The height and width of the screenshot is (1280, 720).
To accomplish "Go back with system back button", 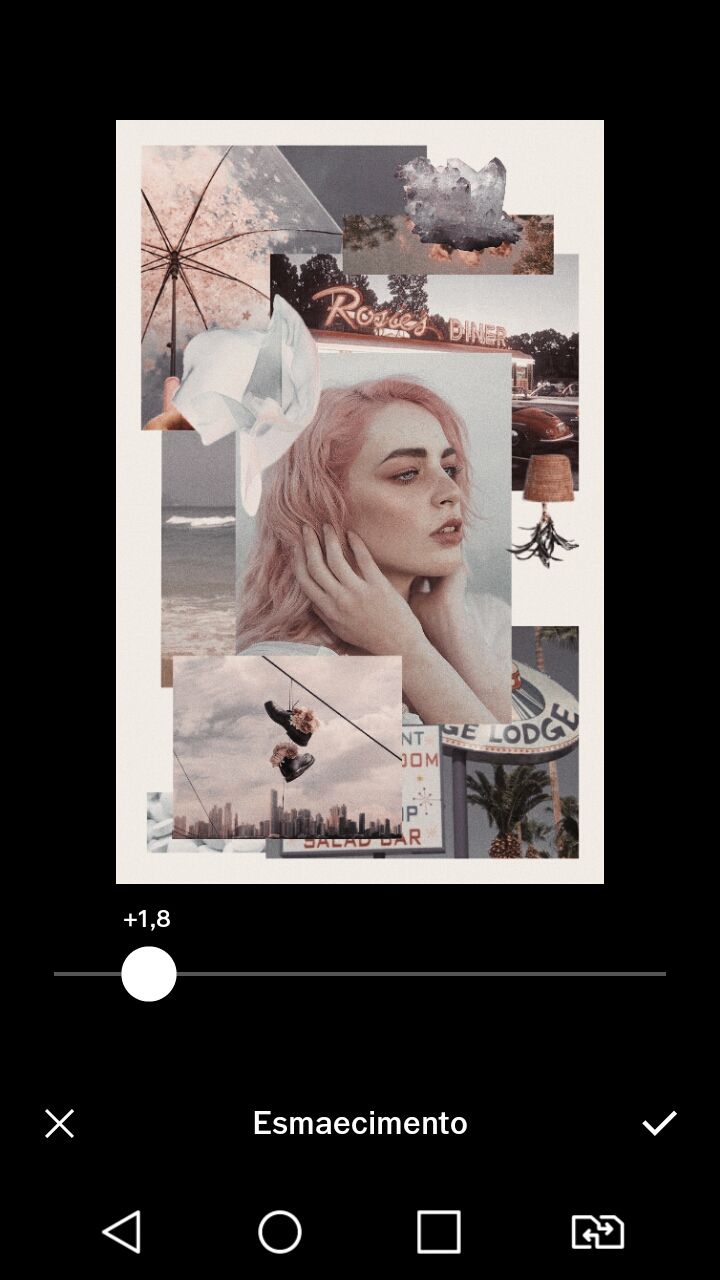I will coord(122,1231).
